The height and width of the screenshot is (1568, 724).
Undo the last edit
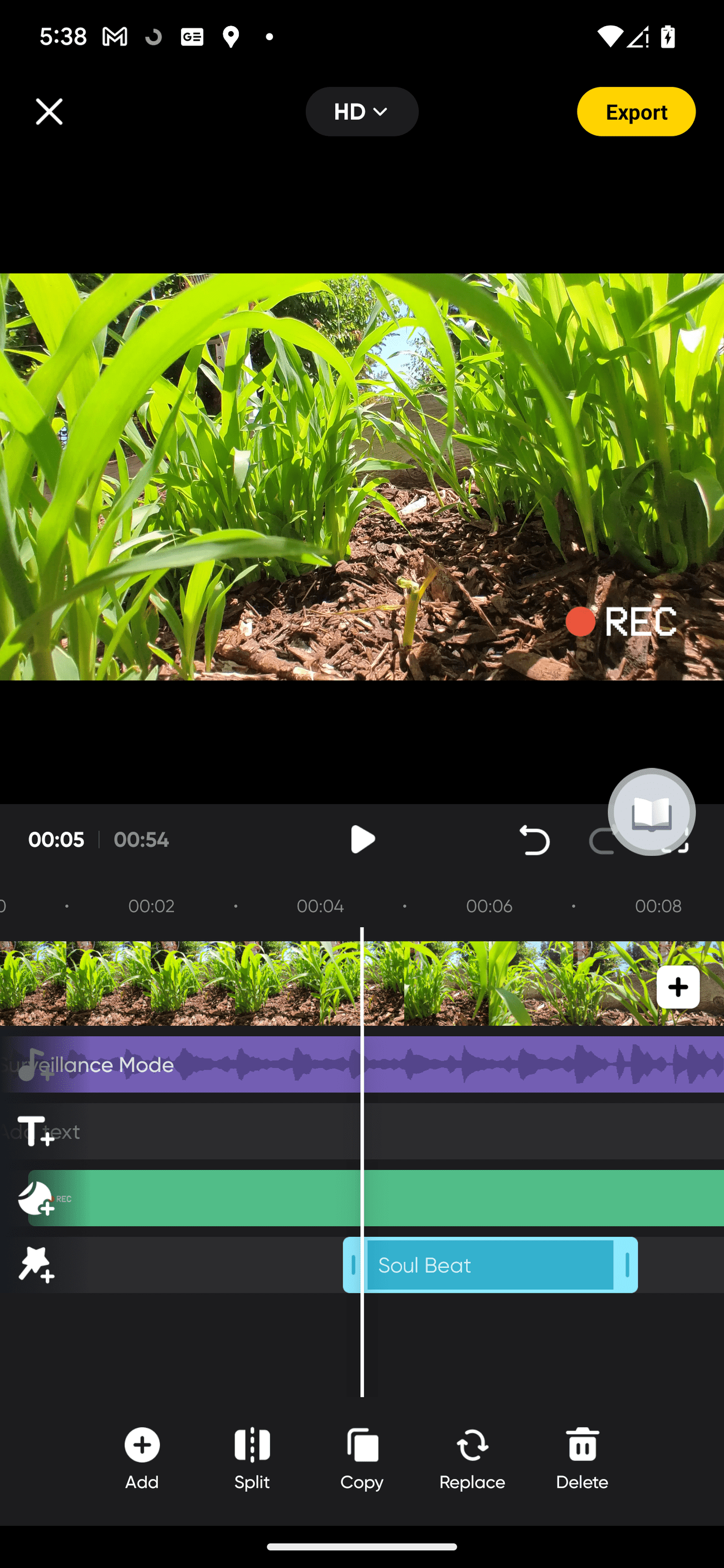click(x=534, y=840)
